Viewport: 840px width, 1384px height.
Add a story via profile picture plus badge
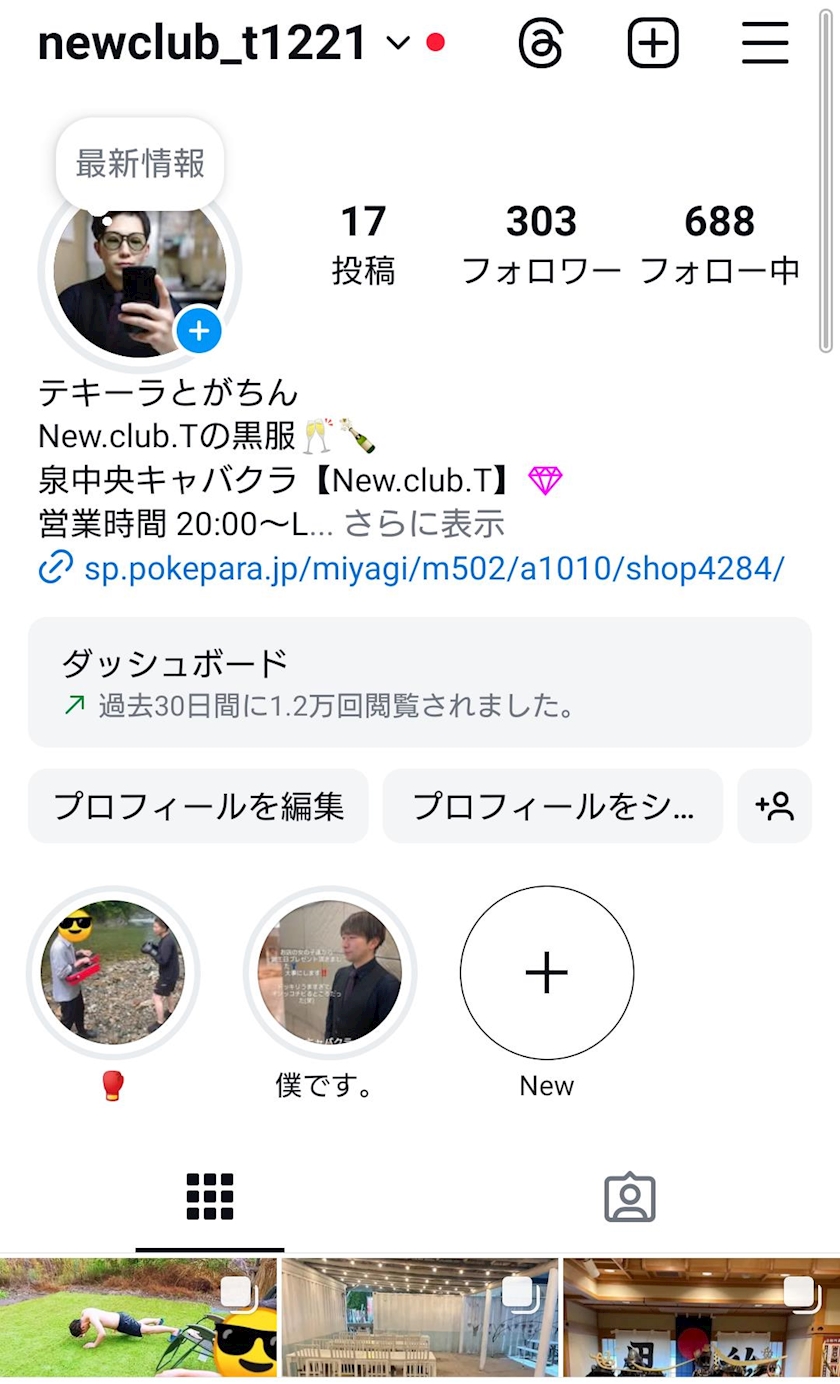tap(199, 330)
